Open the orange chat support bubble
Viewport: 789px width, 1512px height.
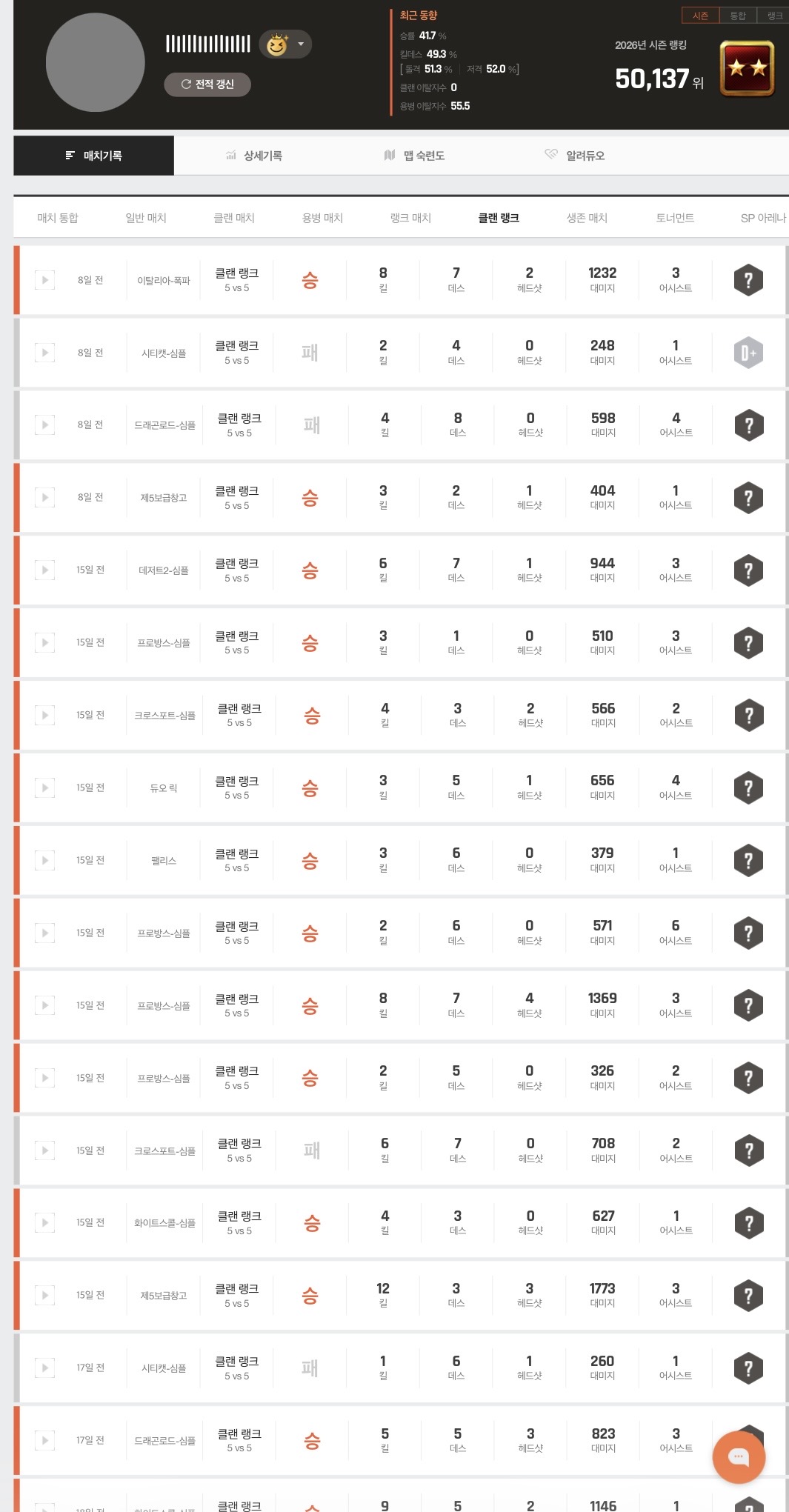(x=739, y=1456)
